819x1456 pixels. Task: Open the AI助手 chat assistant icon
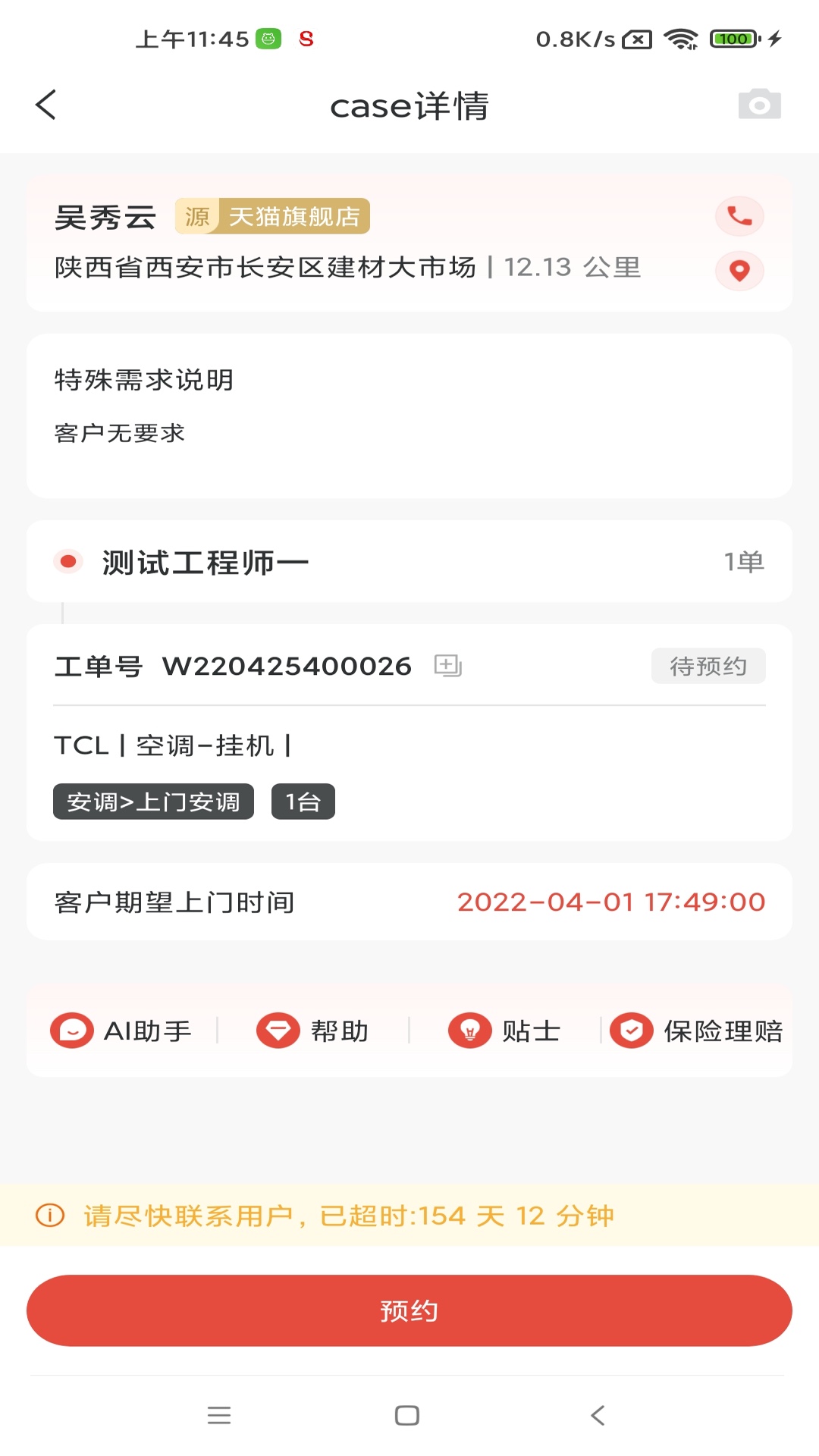[72, 1030]
